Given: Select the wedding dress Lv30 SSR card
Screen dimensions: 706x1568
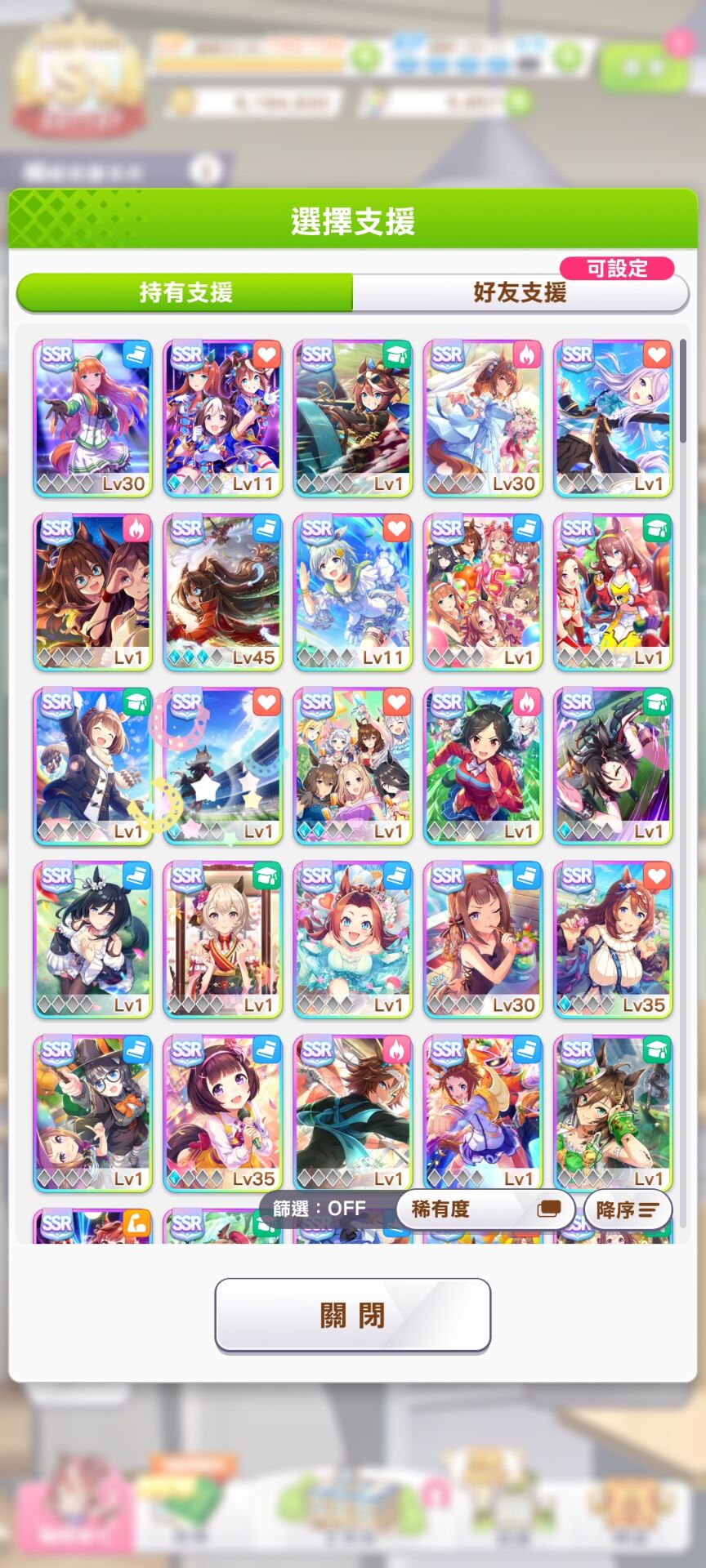Looking at the screenshot, I should point(483,418).
